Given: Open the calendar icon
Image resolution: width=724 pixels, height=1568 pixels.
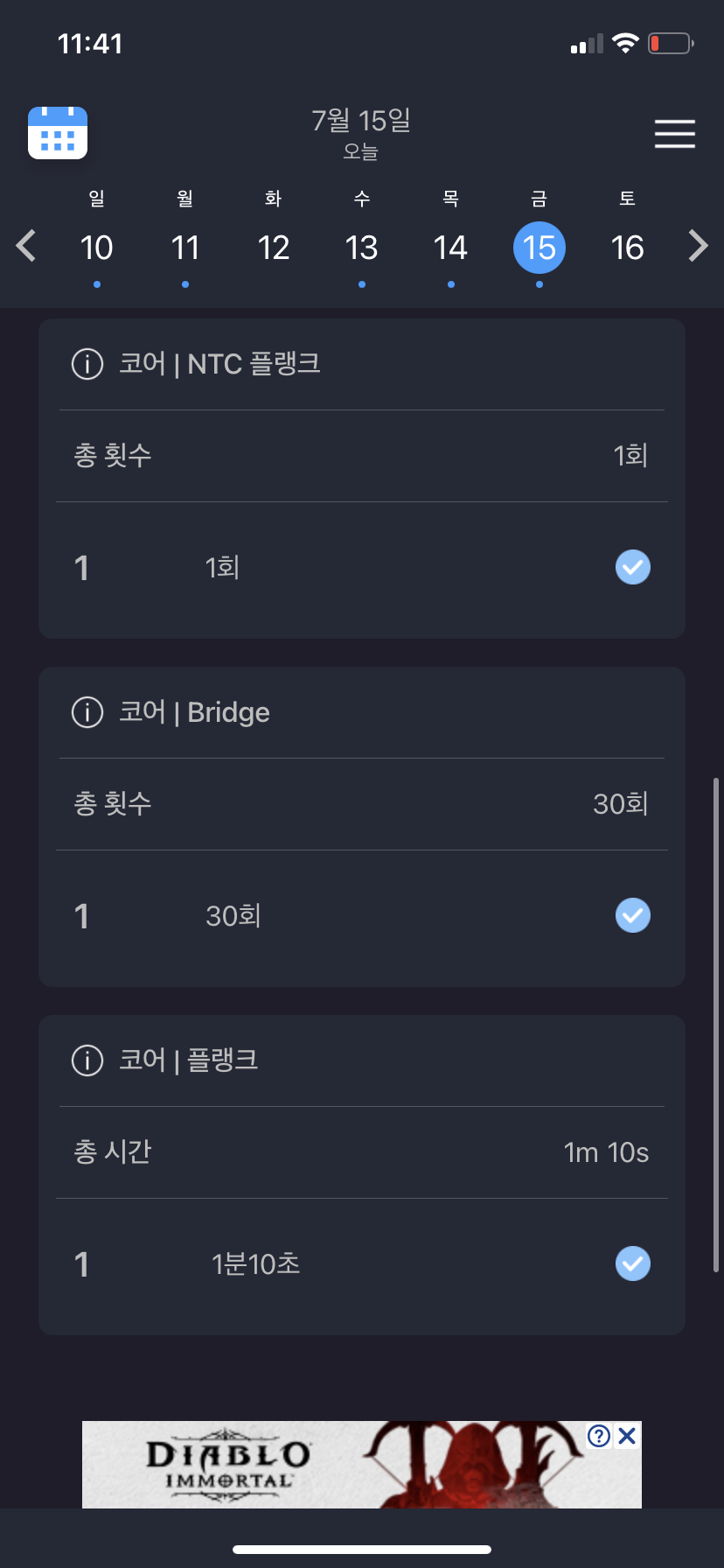Looking at the screenshot, I should (x=58, y=133).
